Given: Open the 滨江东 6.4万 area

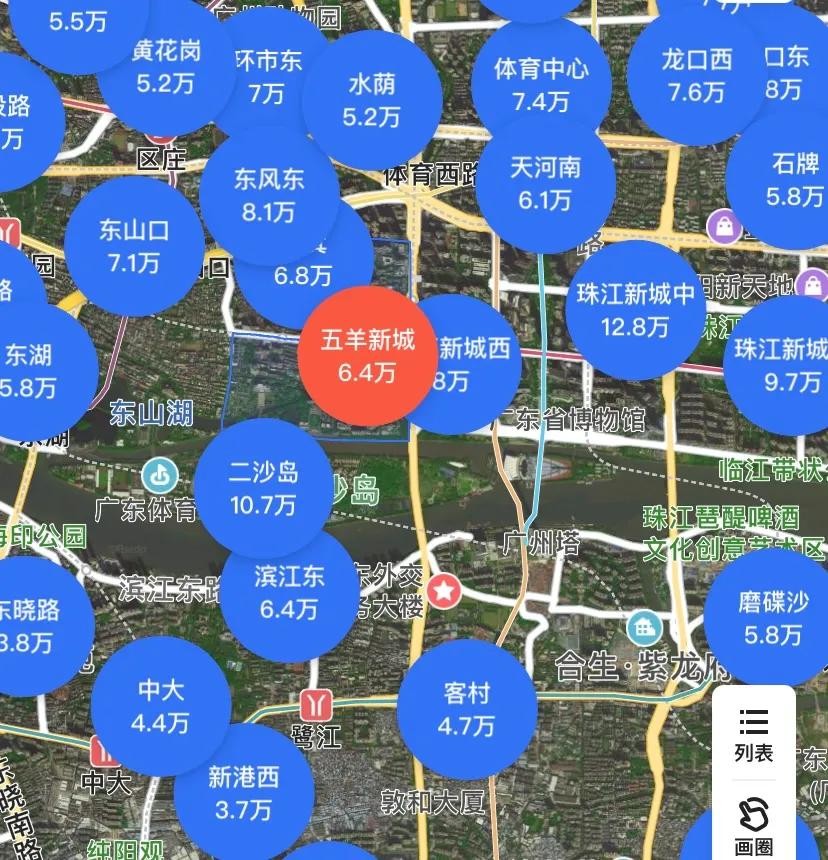Looking at the screenshot, I should [289, 592].
